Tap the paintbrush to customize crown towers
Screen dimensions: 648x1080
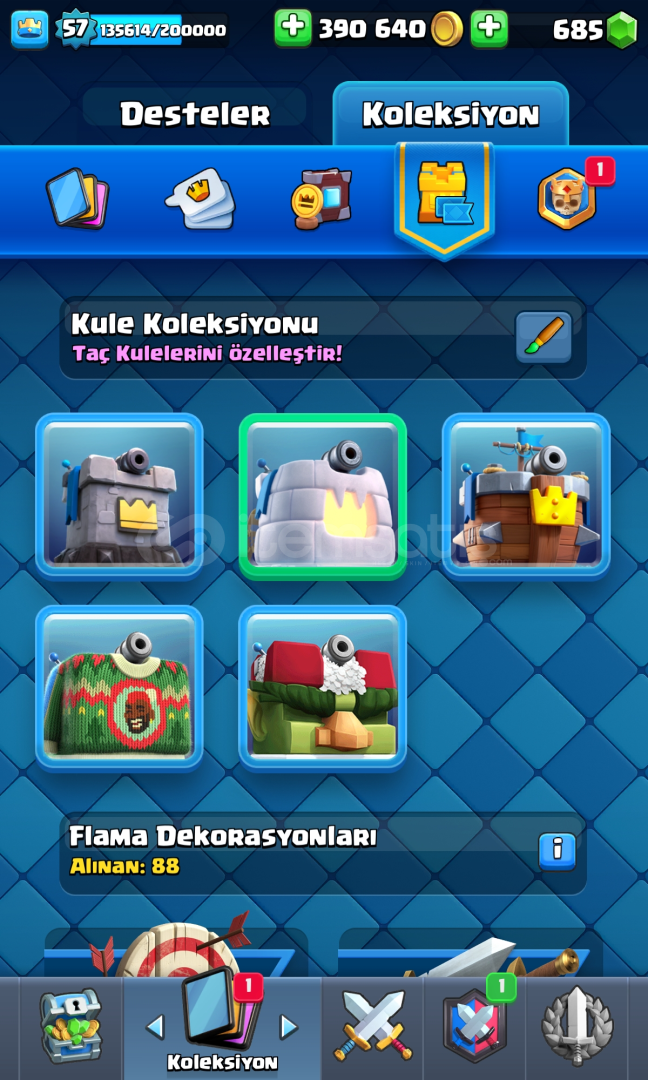pyautogui.click(x=544, y=337)
